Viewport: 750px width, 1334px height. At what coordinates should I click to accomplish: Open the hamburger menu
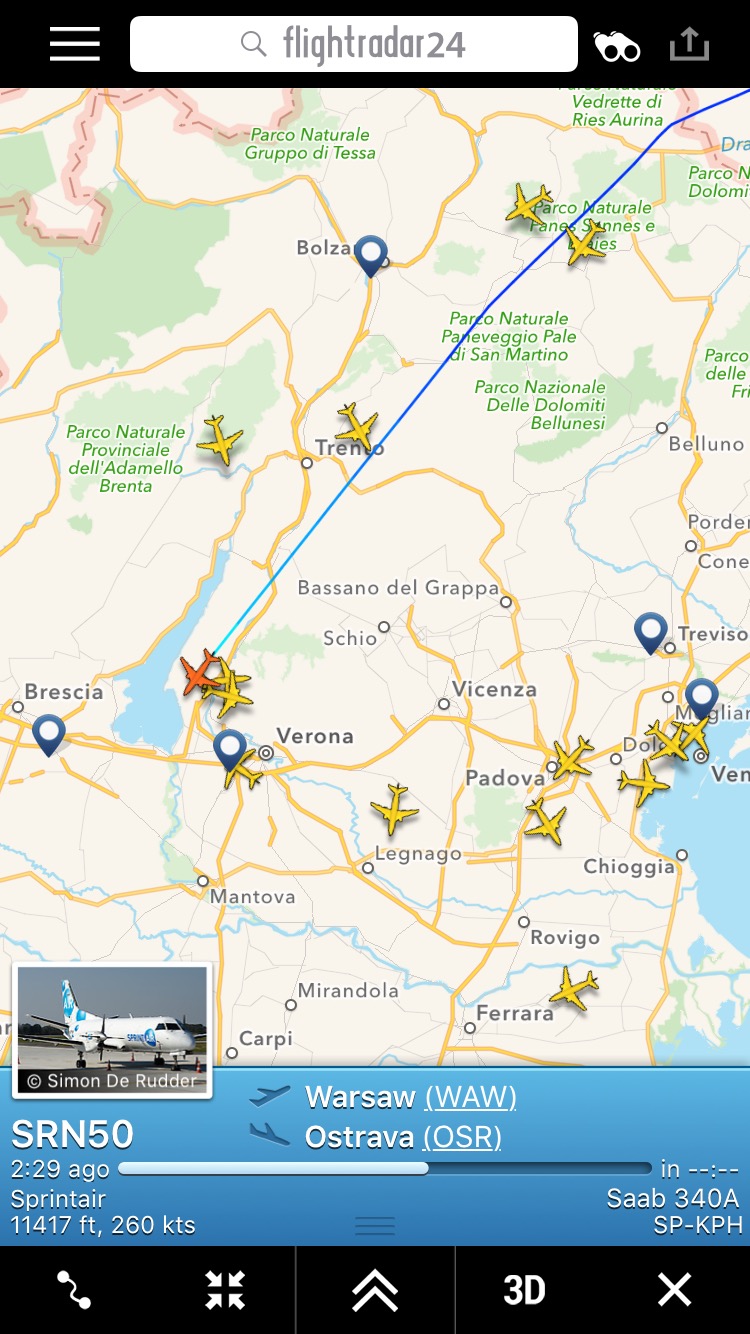75,44
